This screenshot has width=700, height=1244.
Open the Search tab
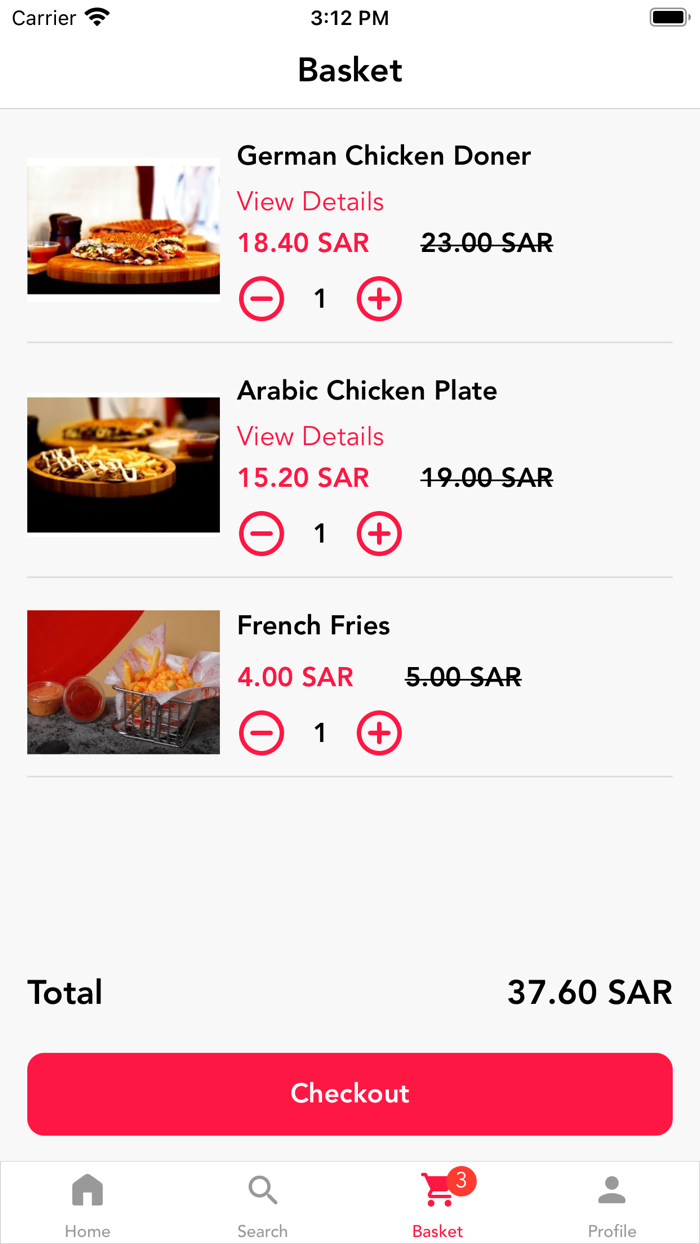(263, 1203)
